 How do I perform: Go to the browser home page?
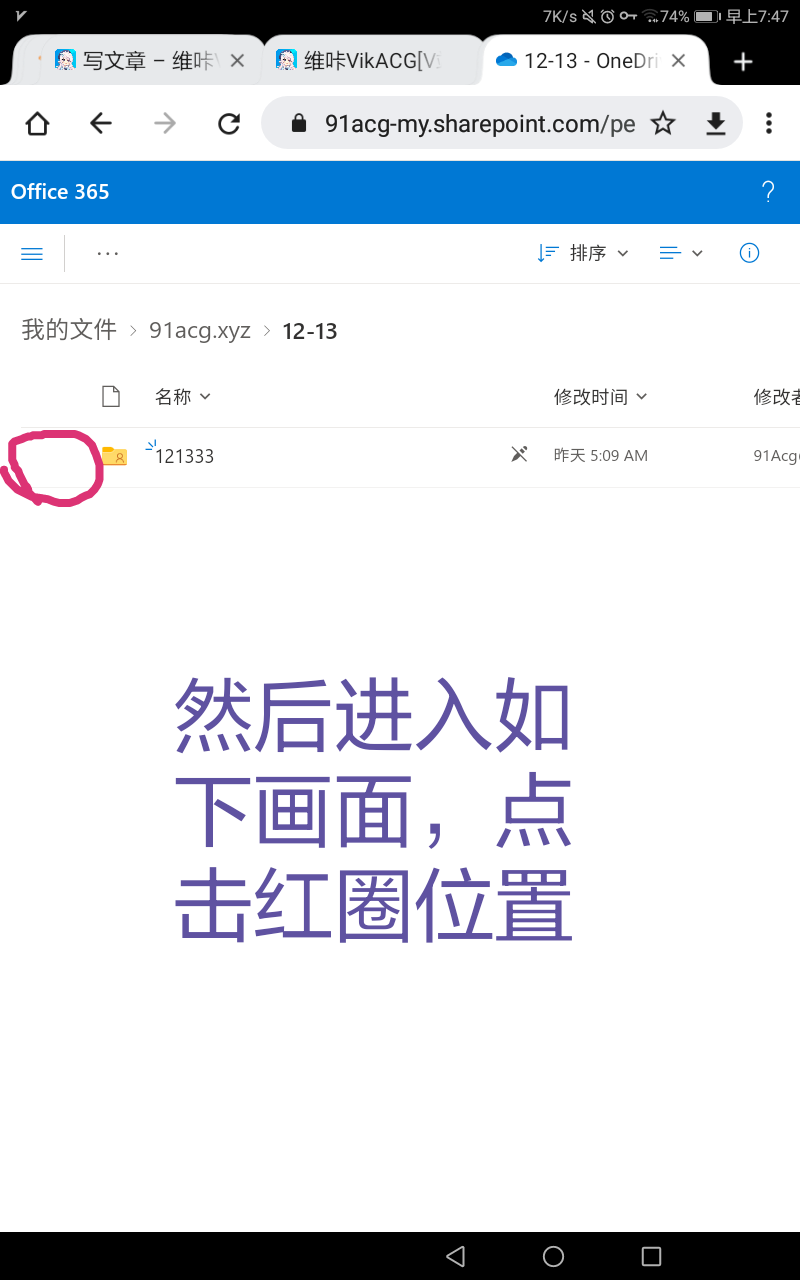[x=37, y=123]
